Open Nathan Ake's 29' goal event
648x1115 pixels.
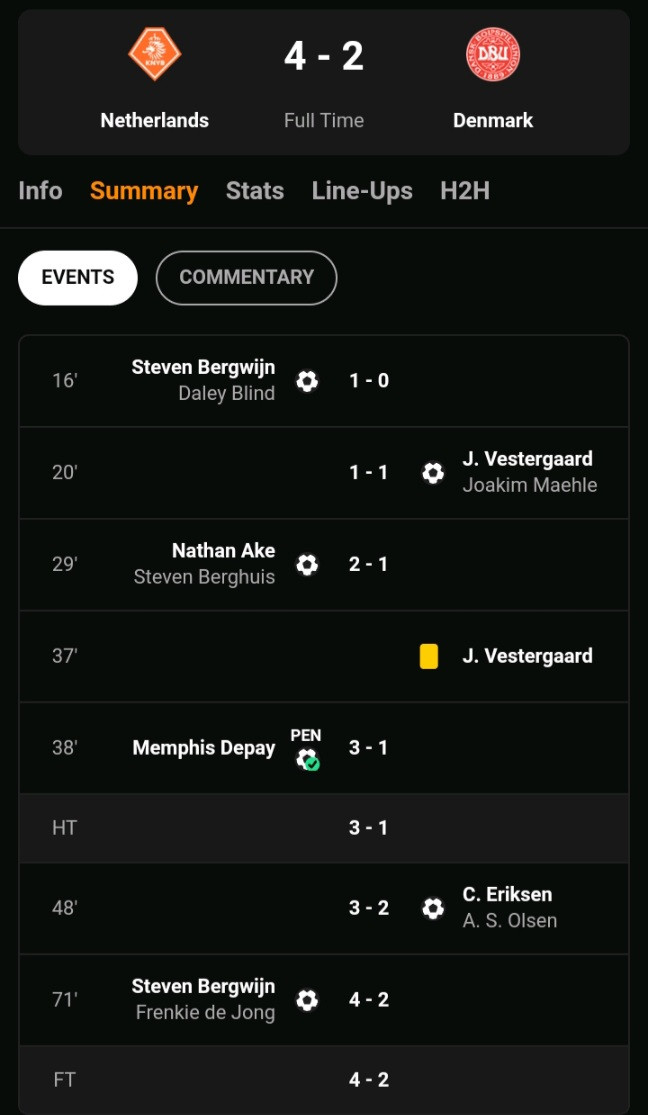click(x=324, y=565)
